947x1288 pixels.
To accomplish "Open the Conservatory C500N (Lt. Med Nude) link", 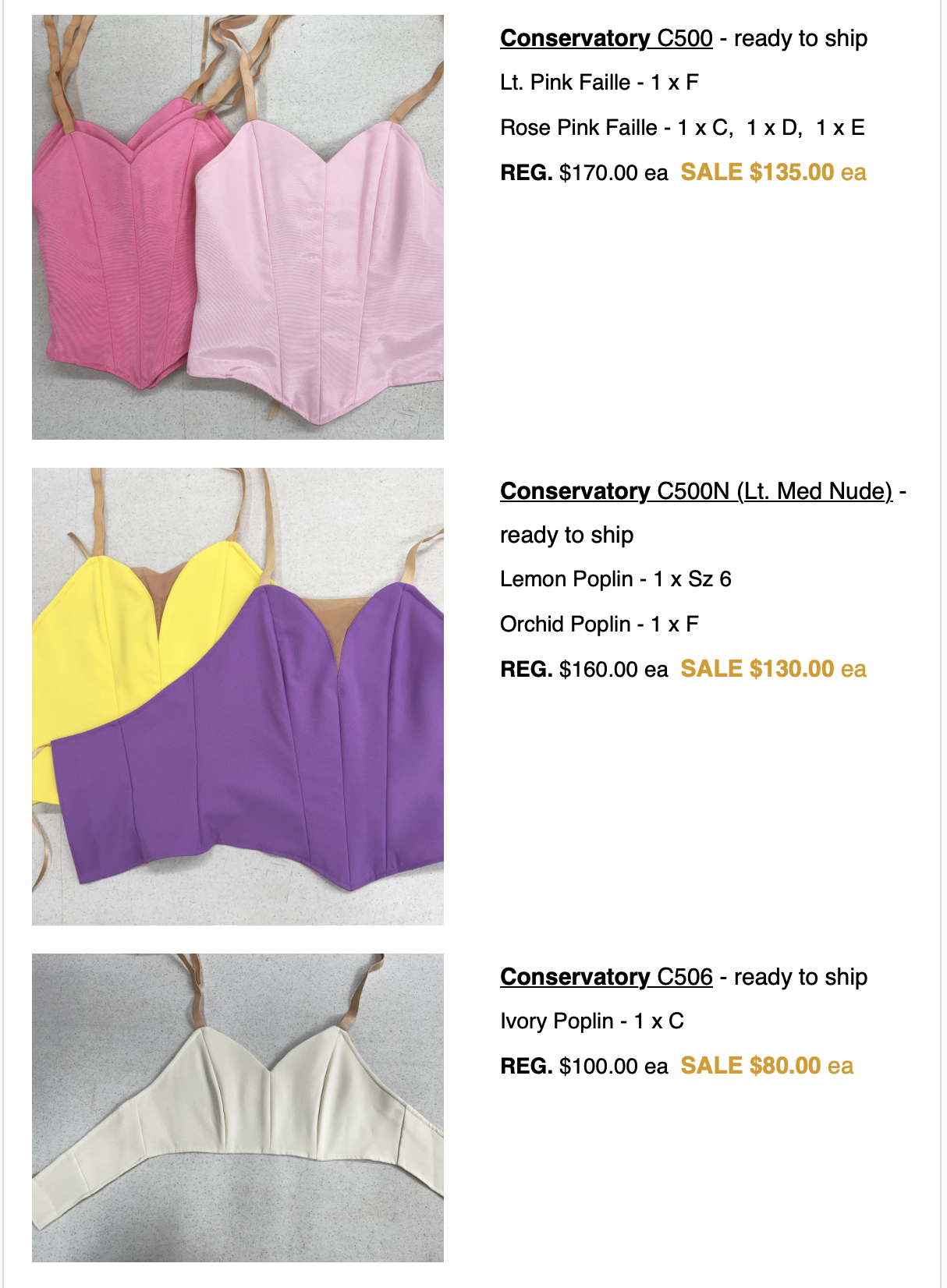I will 696,491.
